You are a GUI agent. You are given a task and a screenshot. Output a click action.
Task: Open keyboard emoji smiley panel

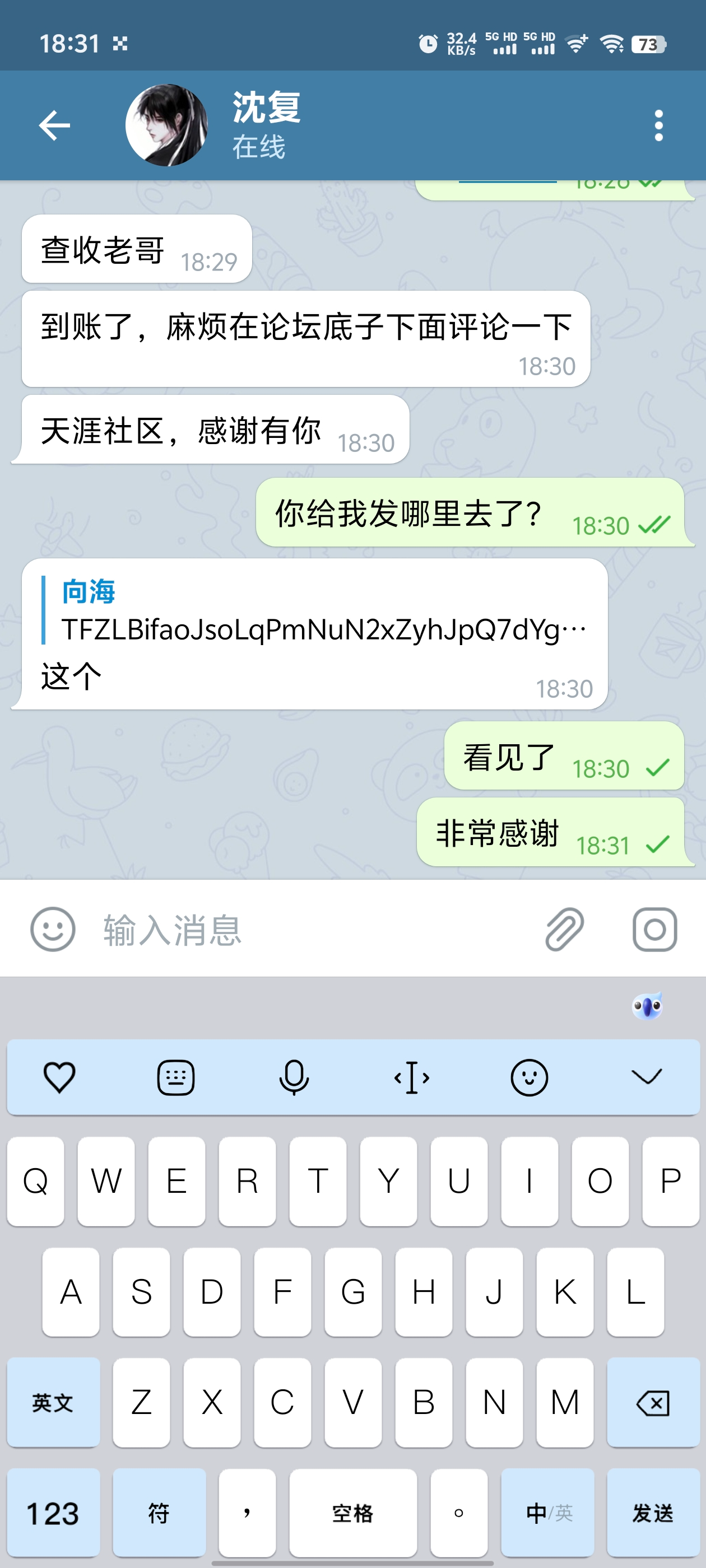click(529, 1077)
